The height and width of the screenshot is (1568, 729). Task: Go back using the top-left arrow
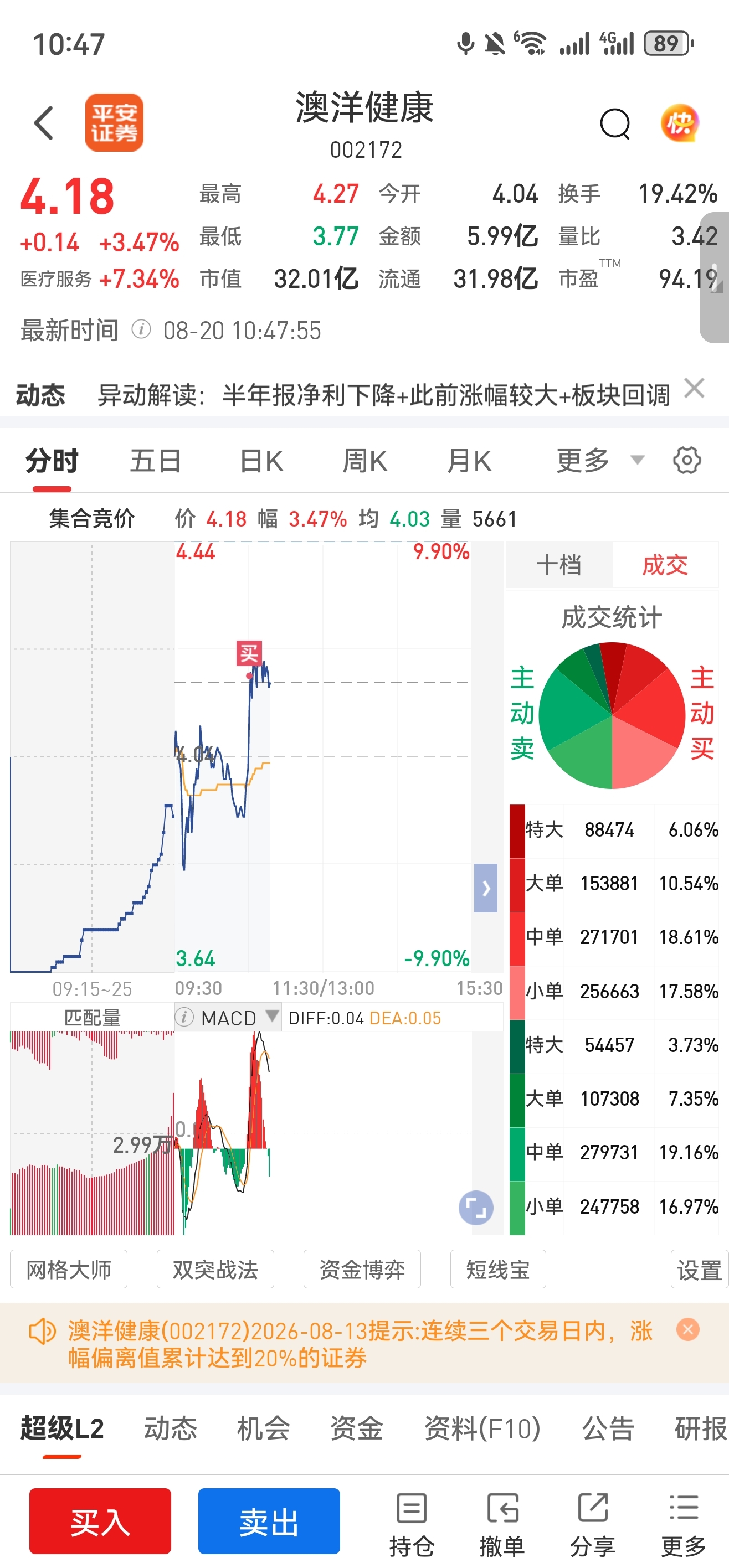pyautogui.click(x=43, y=123)
